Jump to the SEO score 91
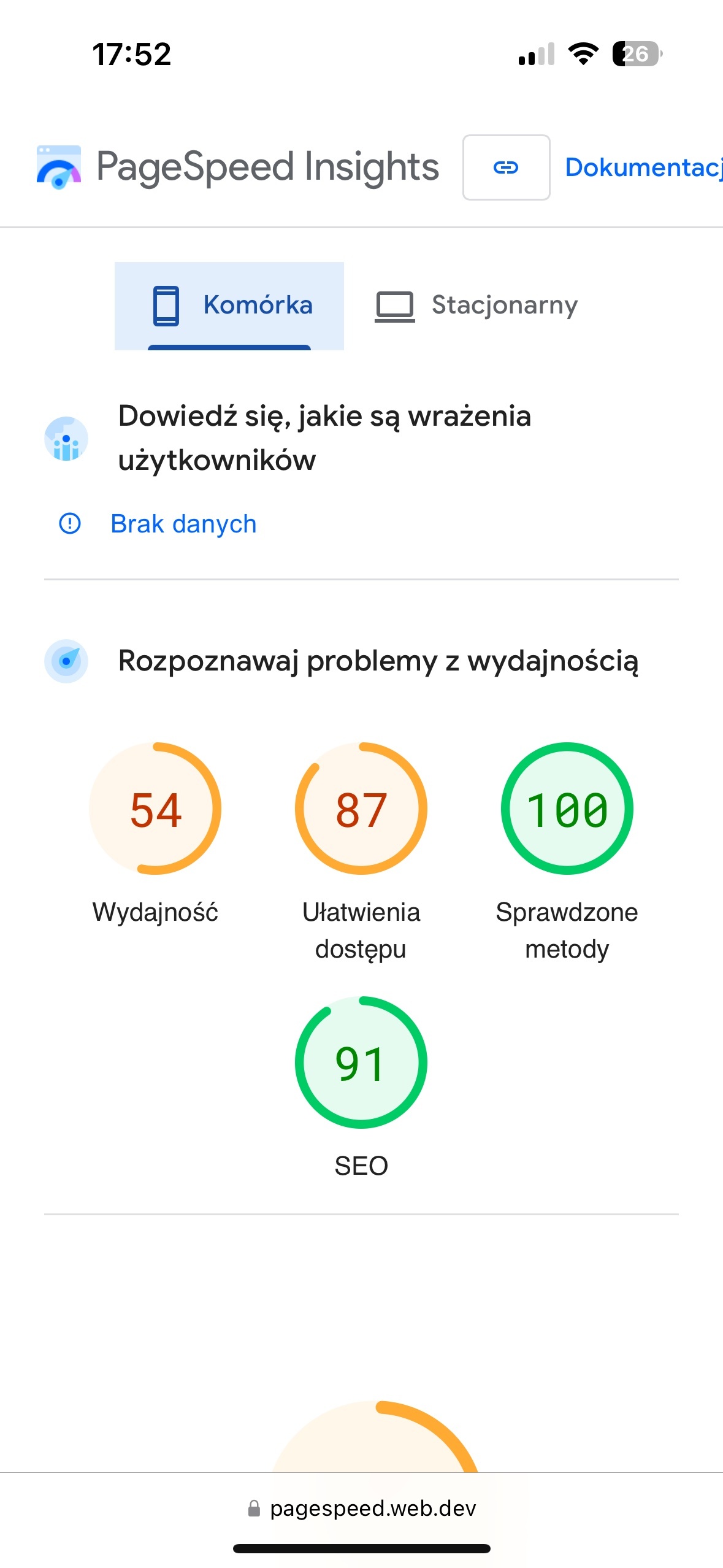Screen dimensions: 723x1568 point(361,1063)
